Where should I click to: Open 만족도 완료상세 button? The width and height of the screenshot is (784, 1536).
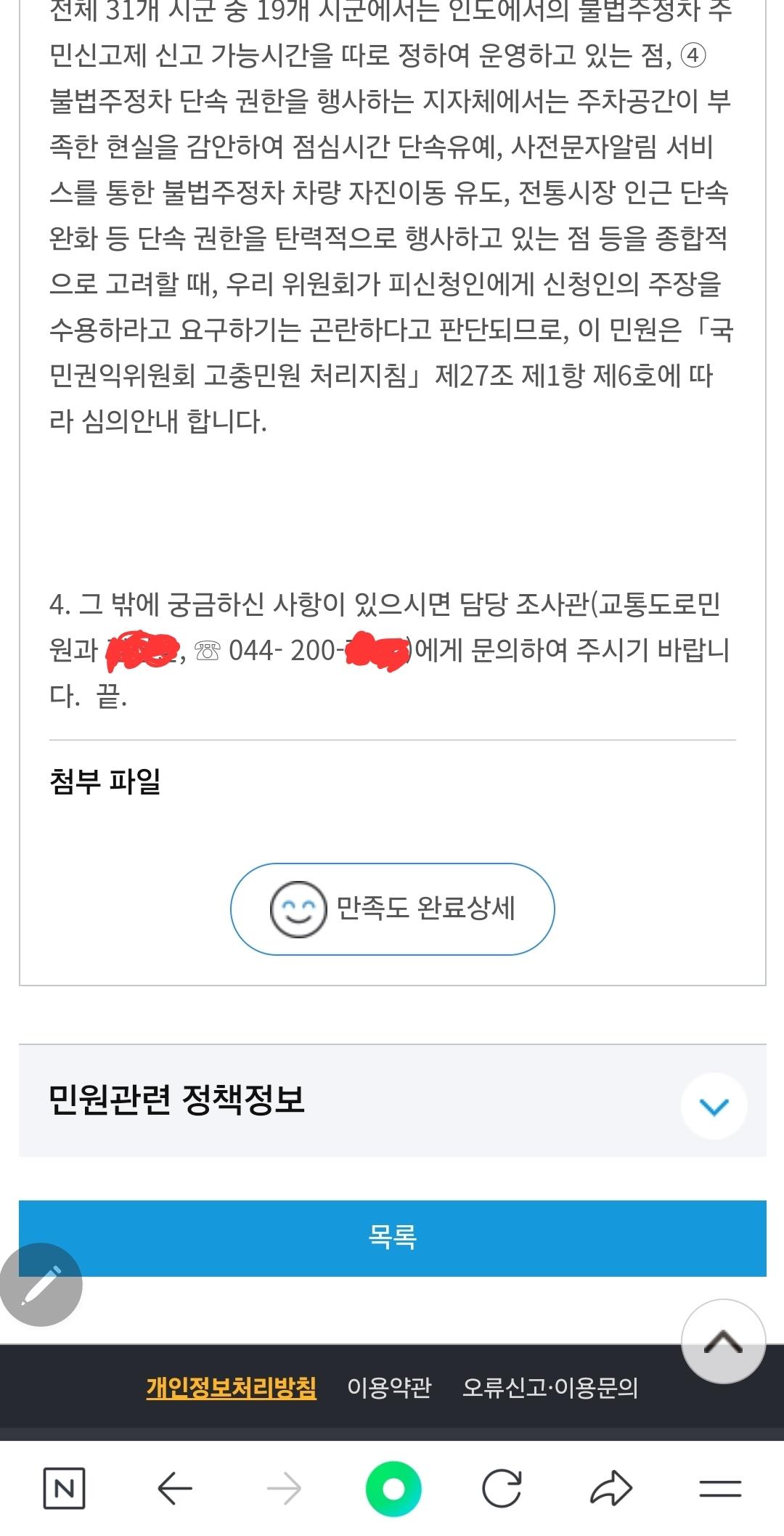click(x=392, y=909)
